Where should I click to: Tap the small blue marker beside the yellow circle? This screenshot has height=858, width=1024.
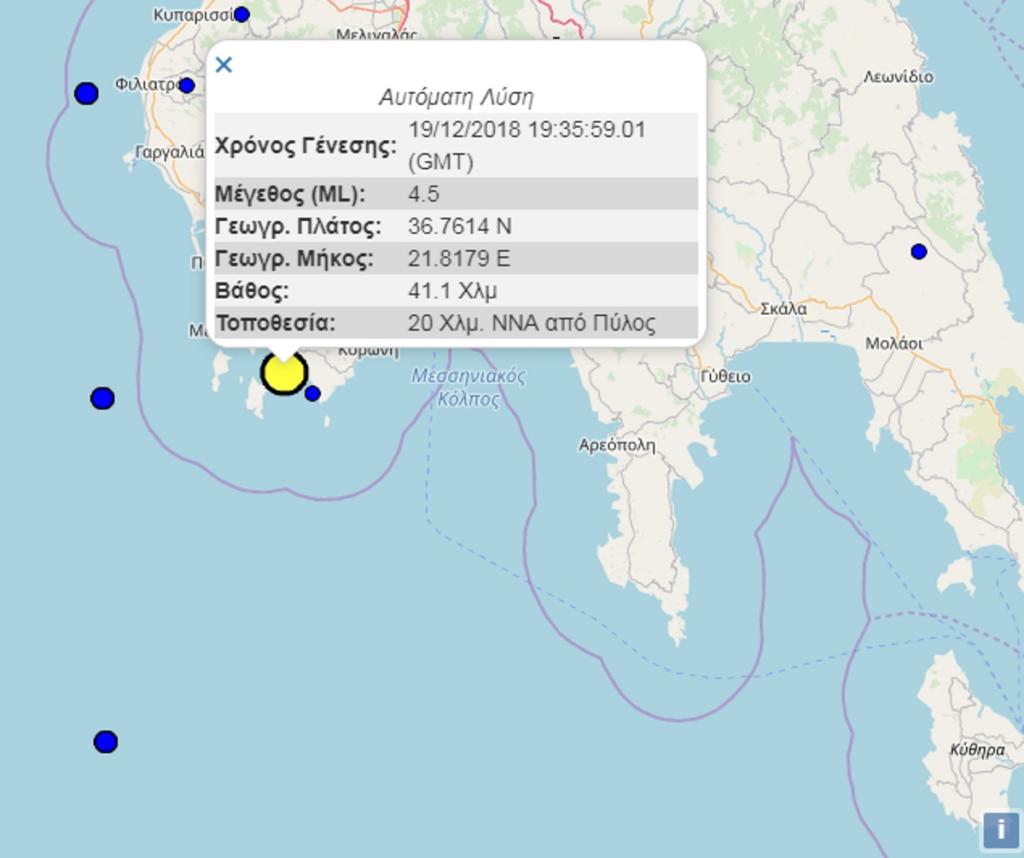coord(312,393)
